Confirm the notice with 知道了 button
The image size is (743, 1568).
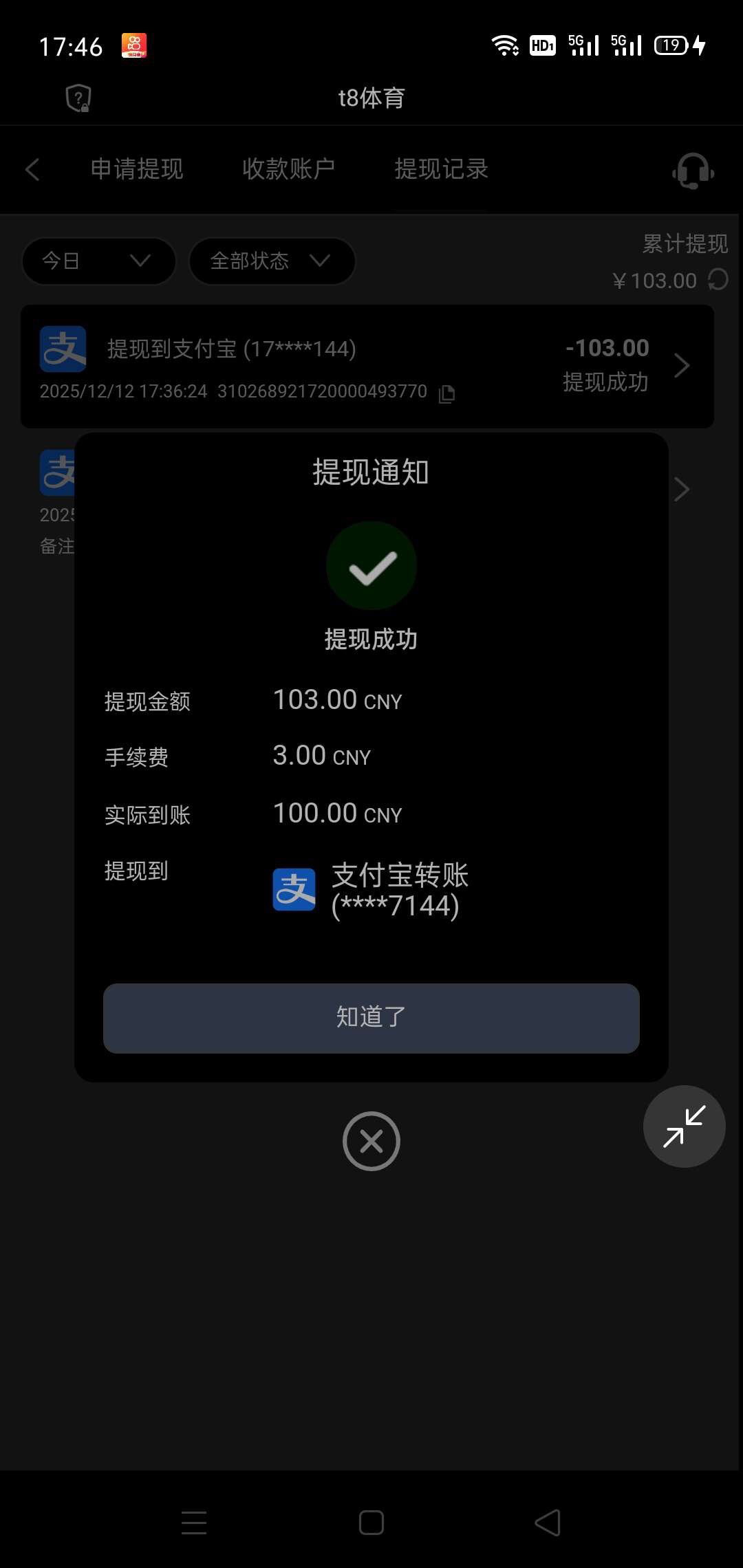[x=371, y=1018]
